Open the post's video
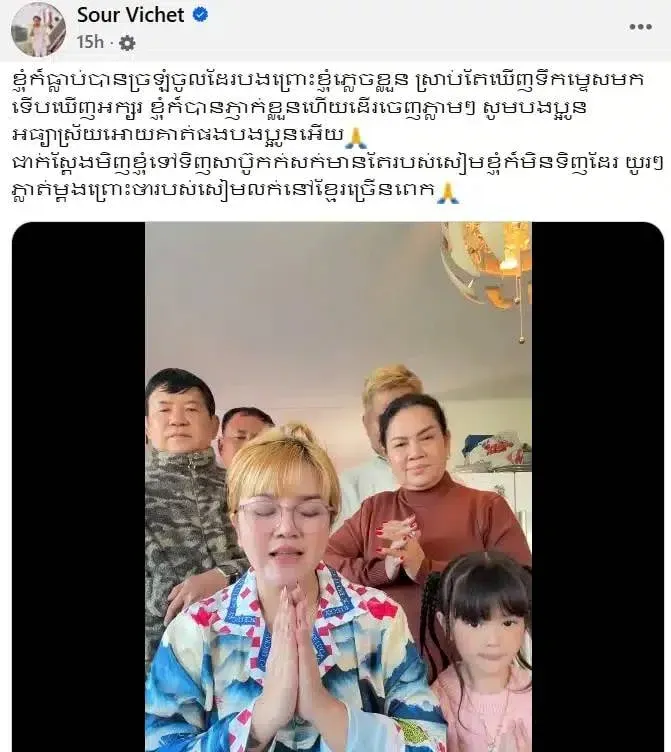Screen dimensions: 671x752 (x=338, y=486)
